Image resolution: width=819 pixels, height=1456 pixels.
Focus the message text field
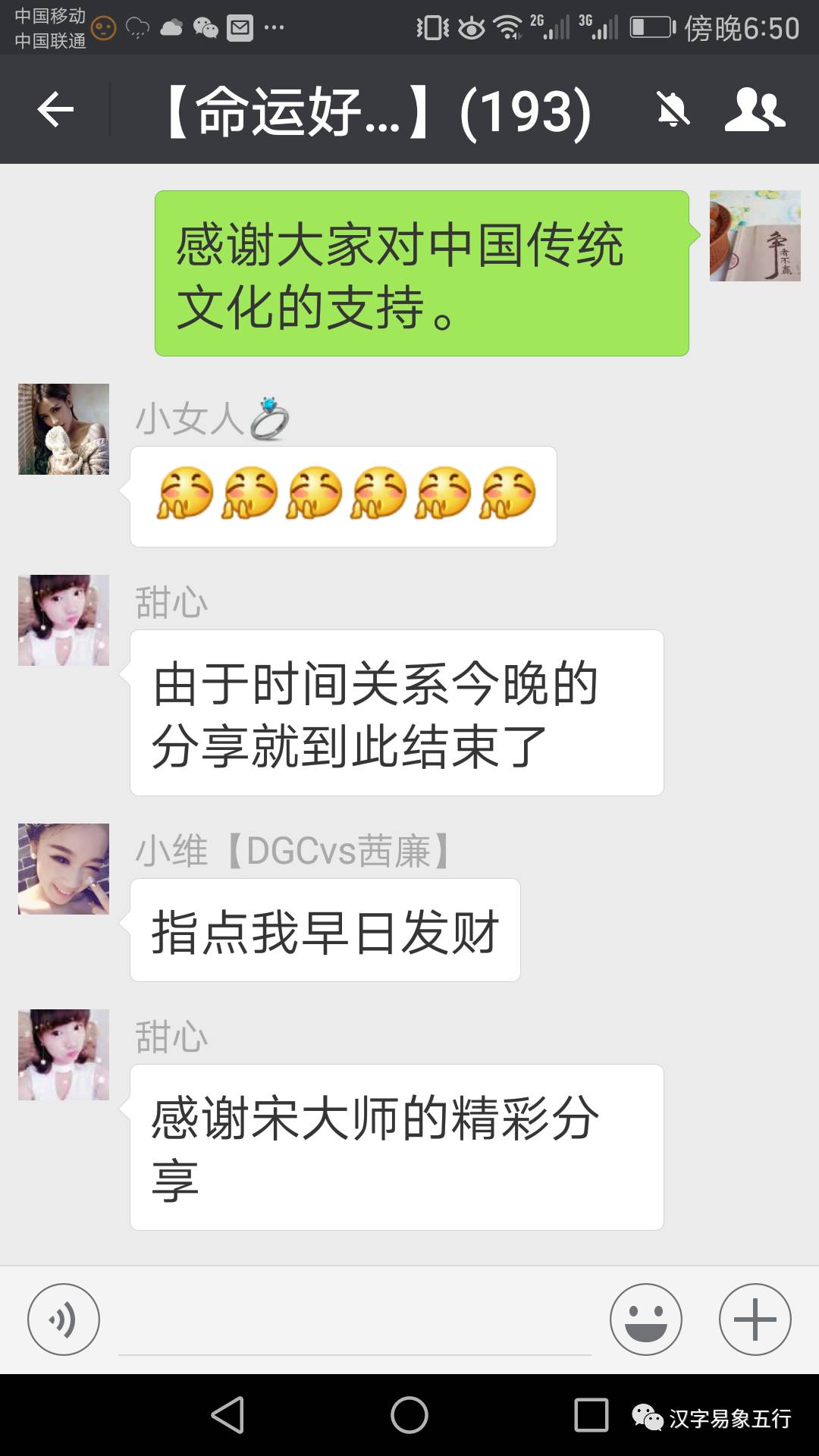coord(354,1323)
